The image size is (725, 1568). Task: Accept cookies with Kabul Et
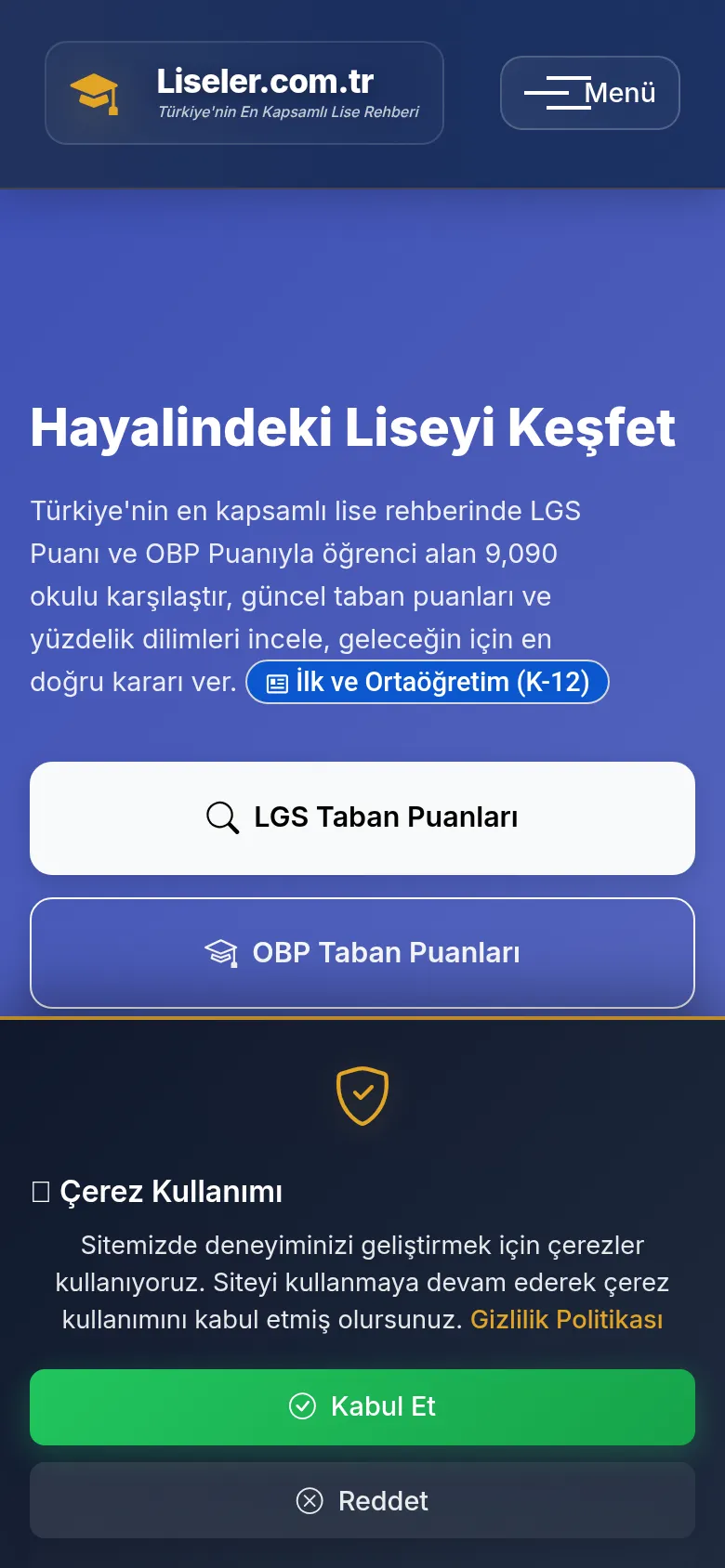(x=362, y=1406)
